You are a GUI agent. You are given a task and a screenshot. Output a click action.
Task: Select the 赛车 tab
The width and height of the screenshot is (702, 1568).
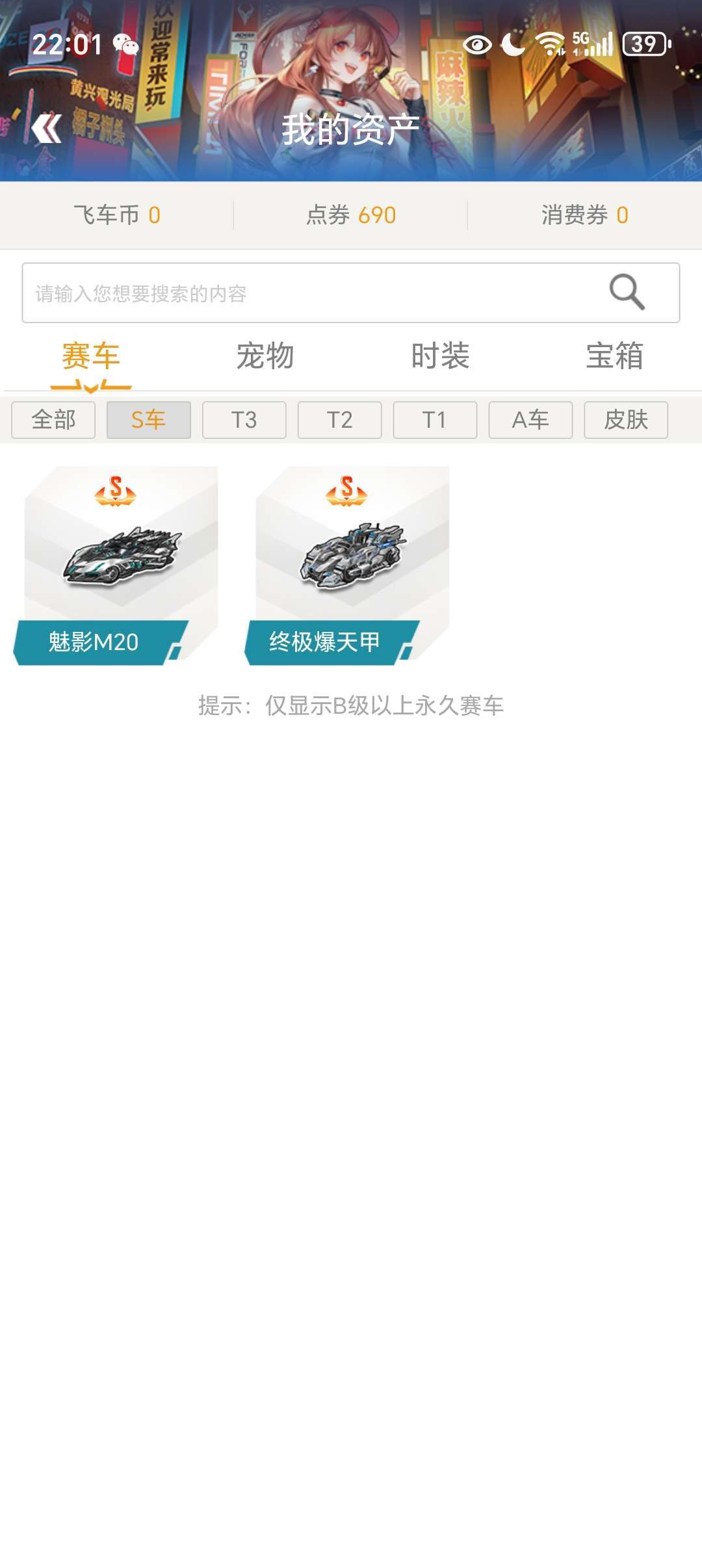[91, 356]
